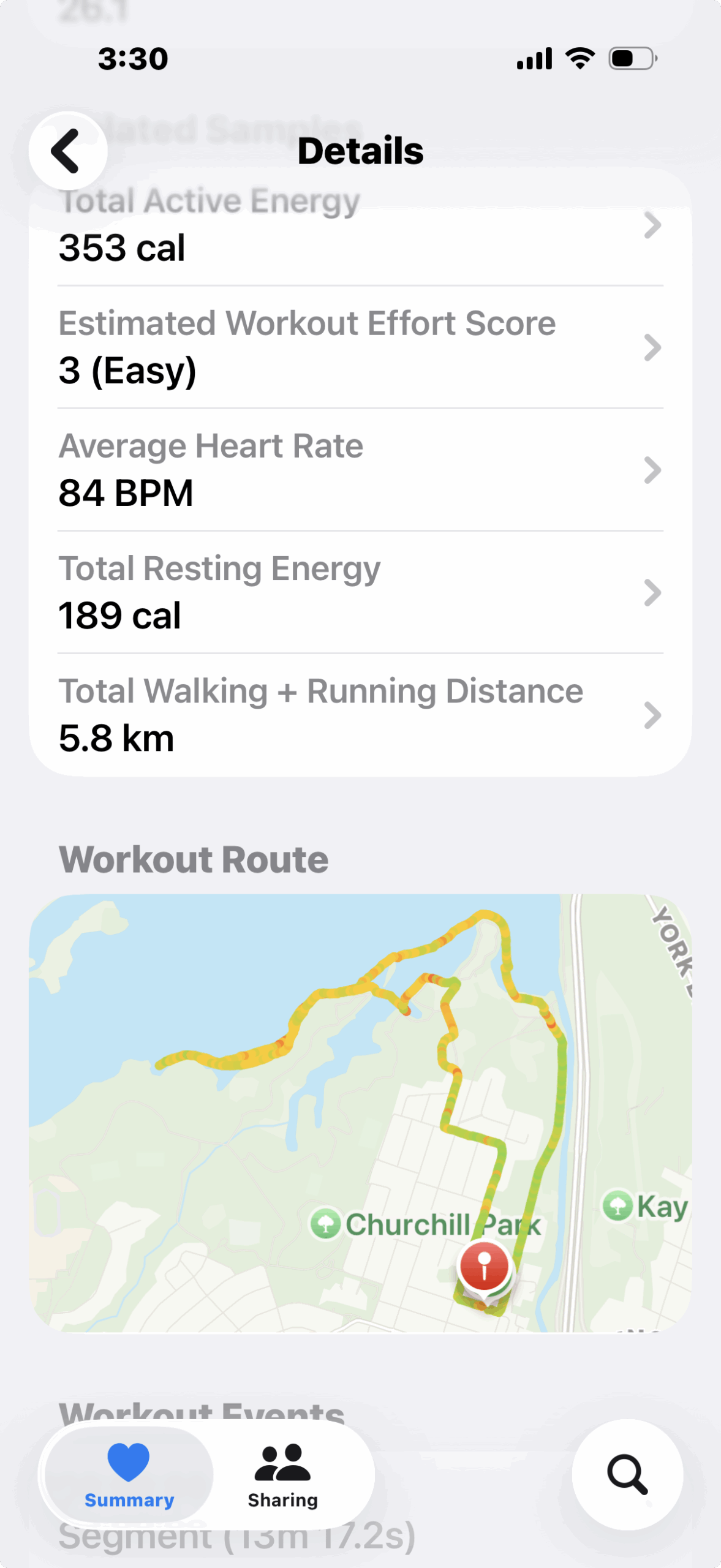Screen dimensions: 721x1568
Task: Show Total Resting Energy samples
Action: 360,592
